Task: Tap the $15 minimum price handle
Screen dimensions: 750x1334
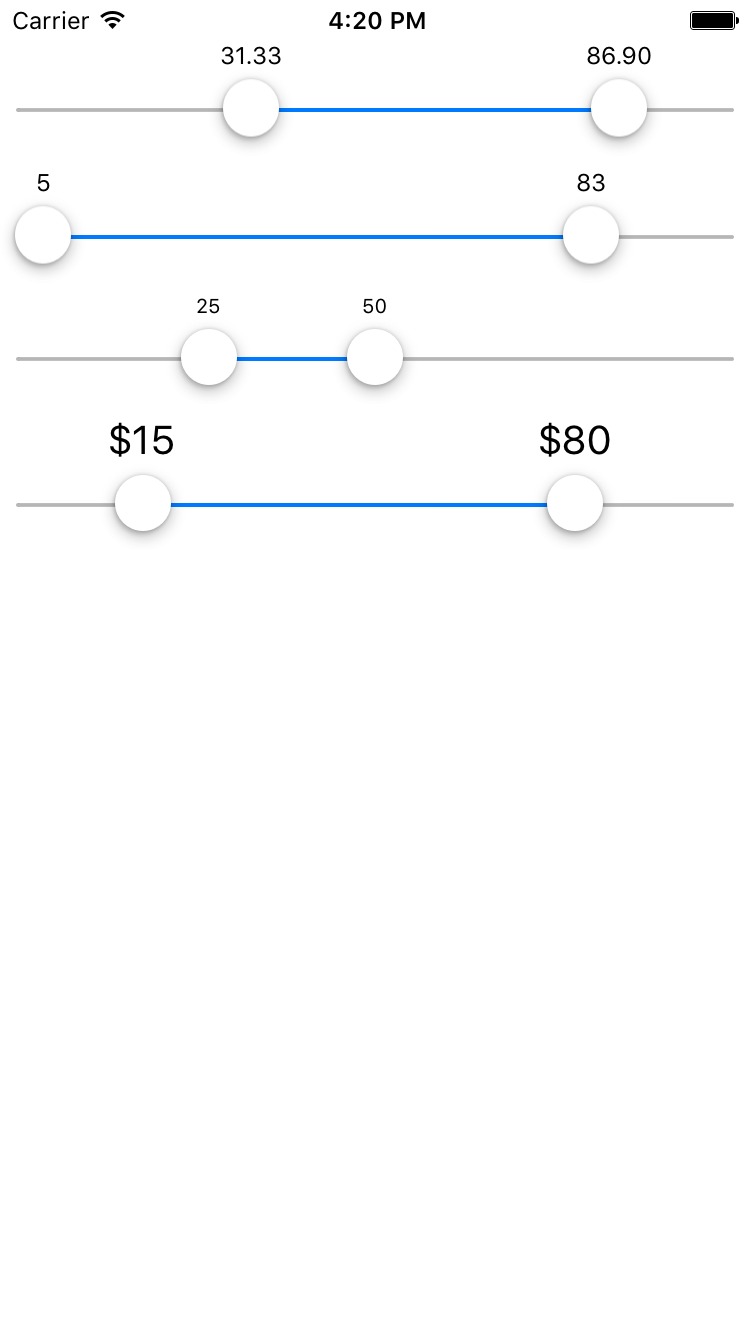Action: coord(143,504)
